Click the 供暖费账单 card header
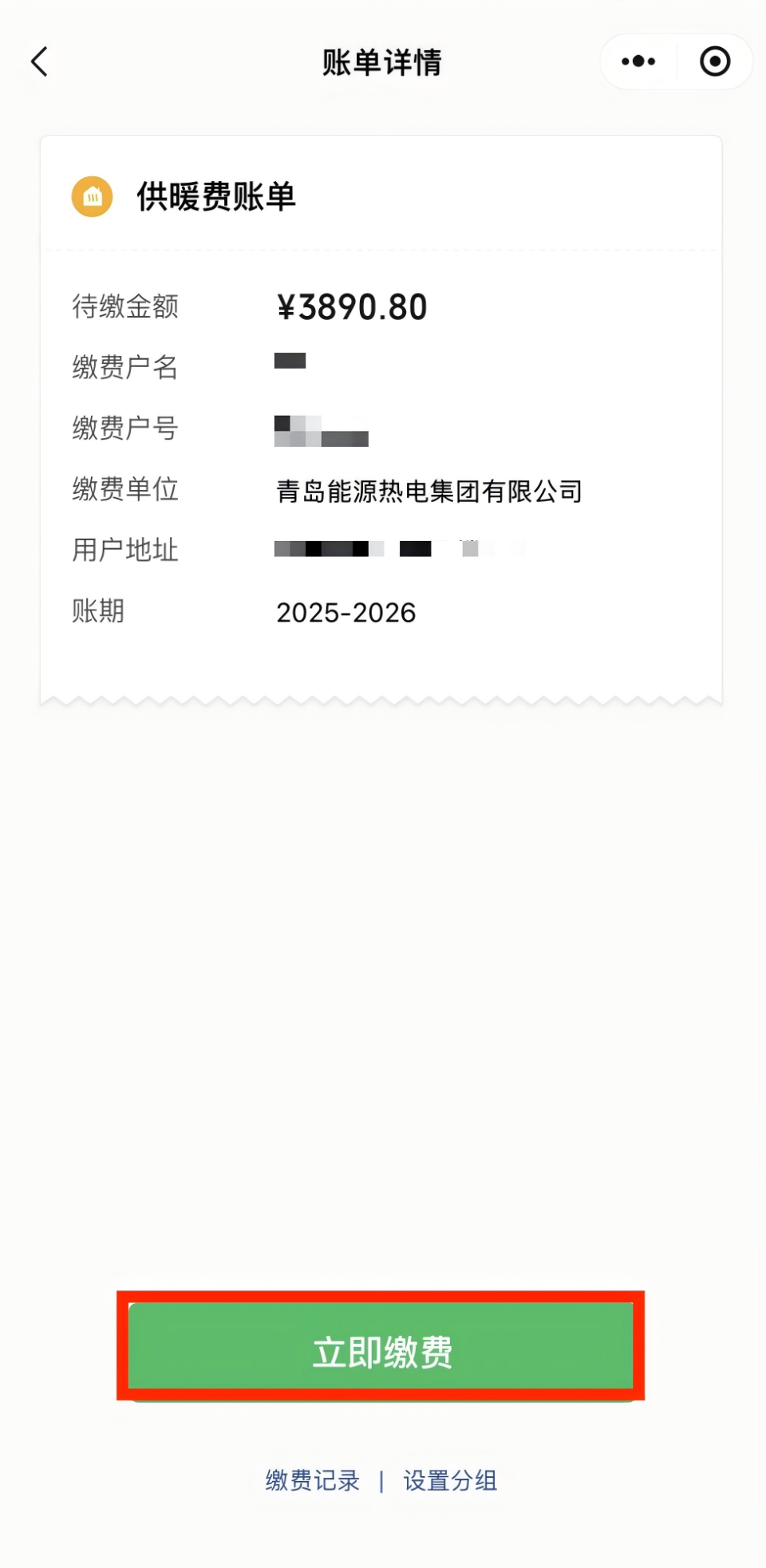 pos(216,196)
